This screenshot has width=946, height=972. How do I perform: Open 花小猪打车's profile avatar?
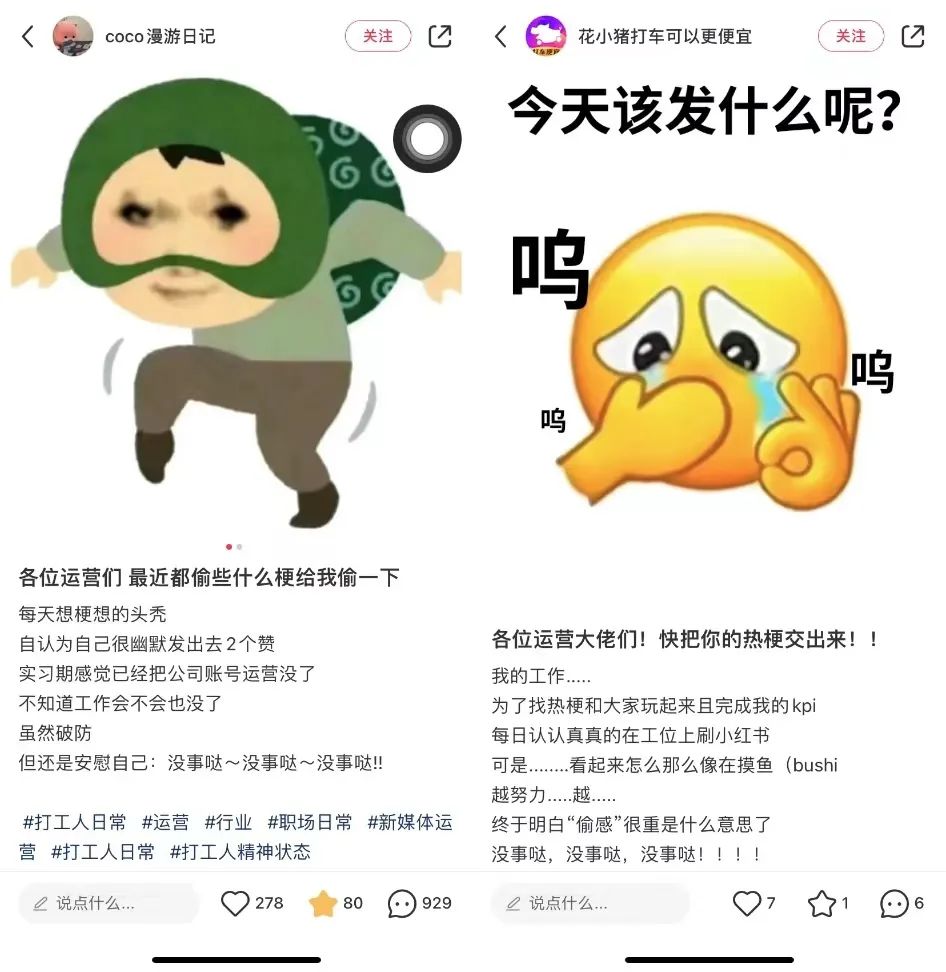pyautogui.click(x=546, y=36)
